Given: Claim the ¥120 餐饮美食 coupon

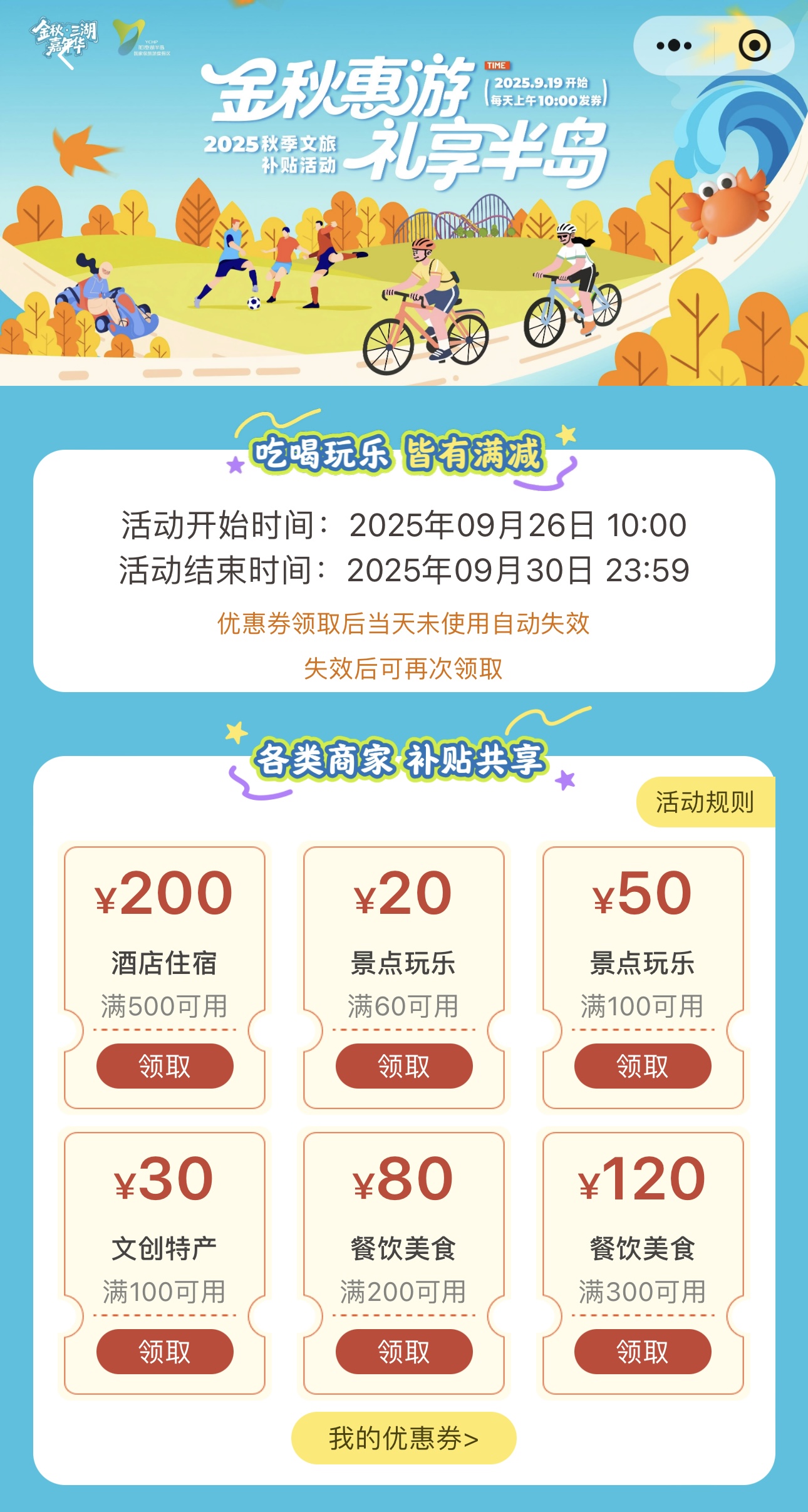Looking at the screenshot, I should tap(643, 1352).
